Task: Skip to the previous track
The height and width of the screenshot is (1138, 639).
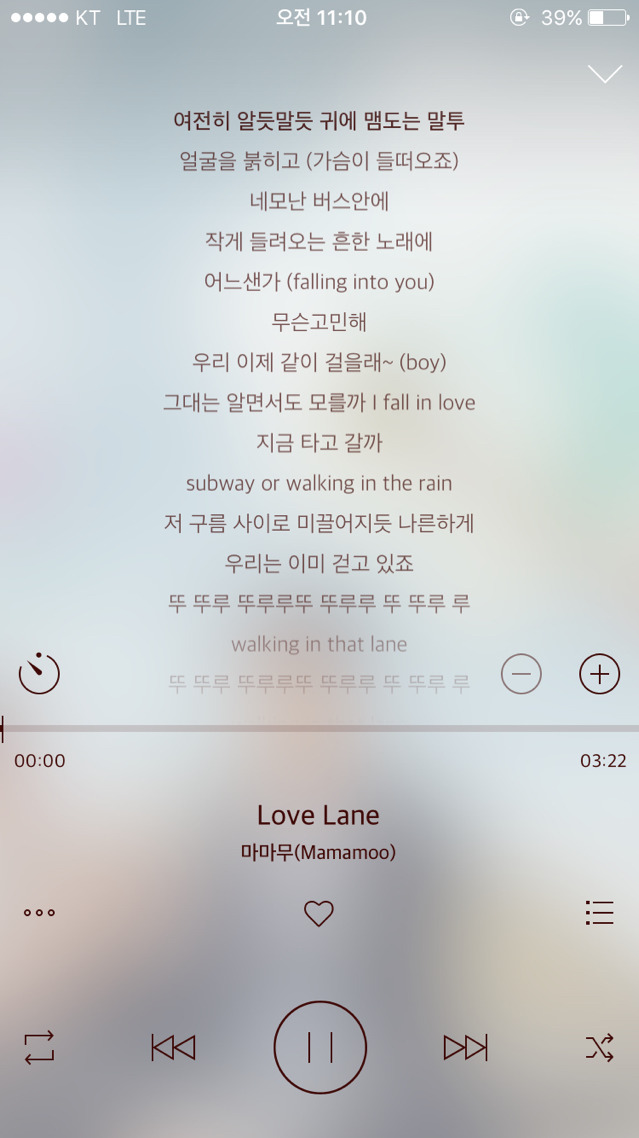Action: 173,1047
